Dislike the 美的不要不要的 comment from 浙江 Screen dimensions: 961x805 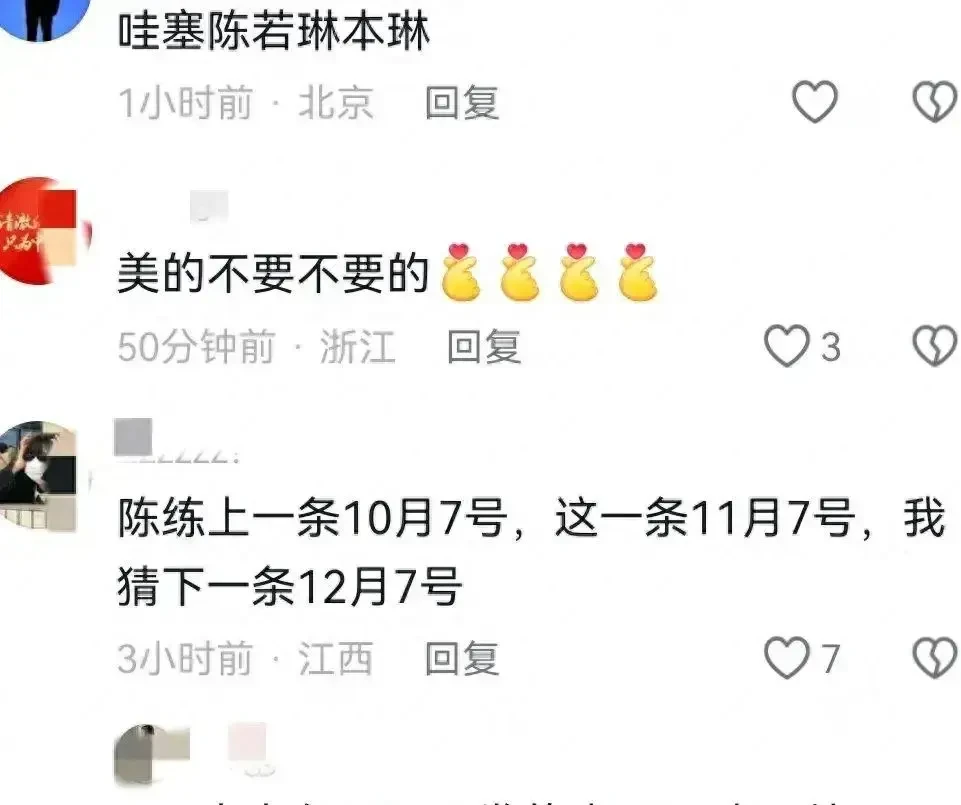point(936,347)
